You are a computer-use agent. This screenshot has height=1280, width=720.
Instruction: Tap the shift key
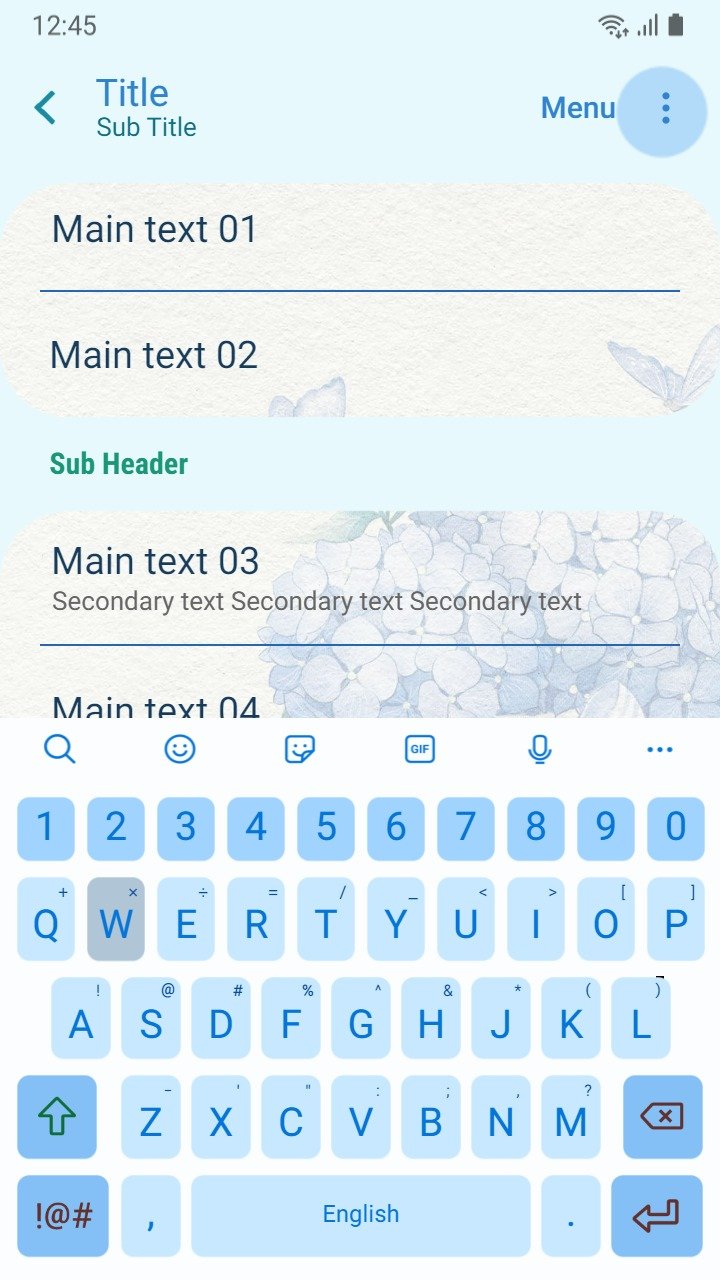[x=57, y=1117]
